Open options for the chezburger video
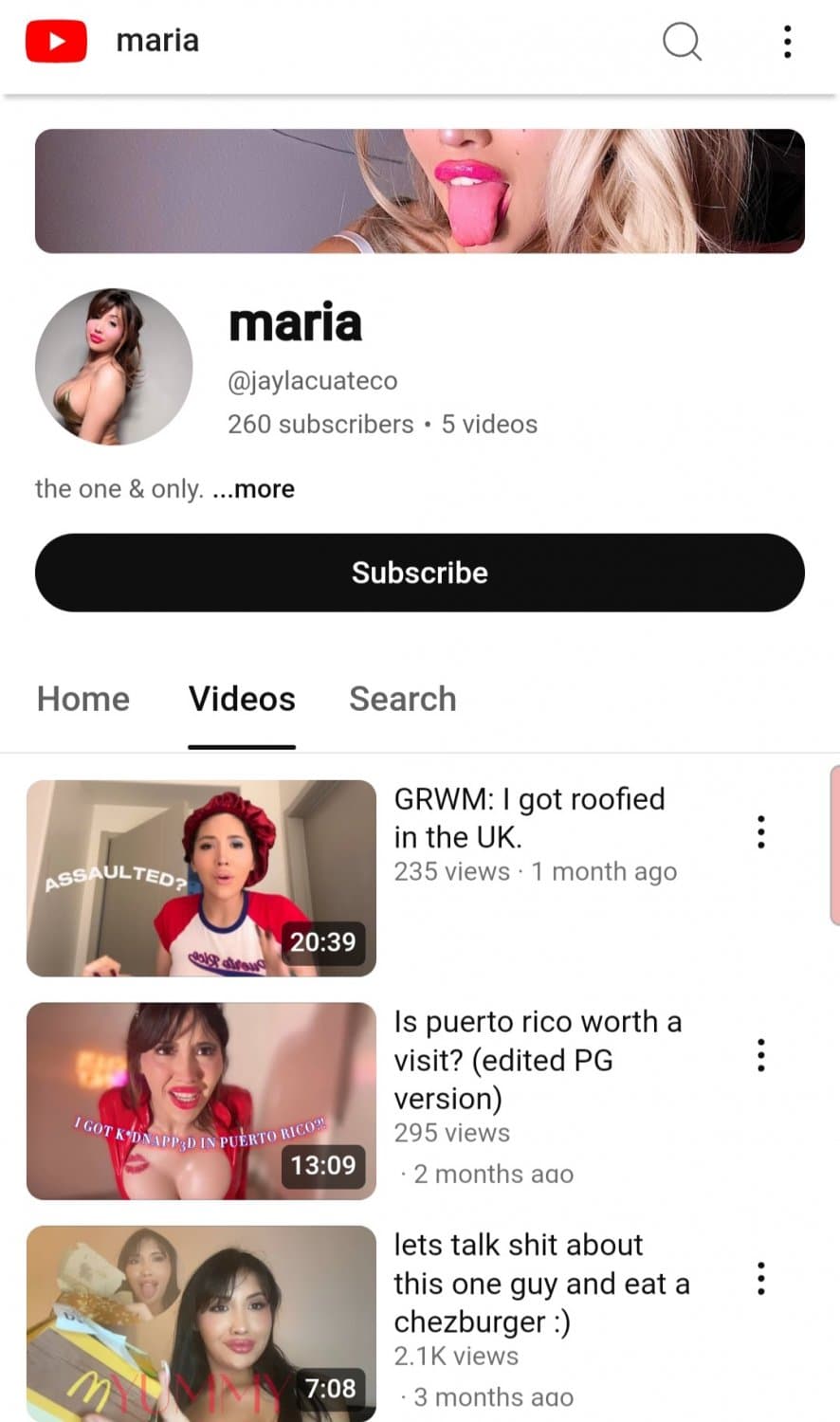840x1422 pixels. (x=760, y=1278)
